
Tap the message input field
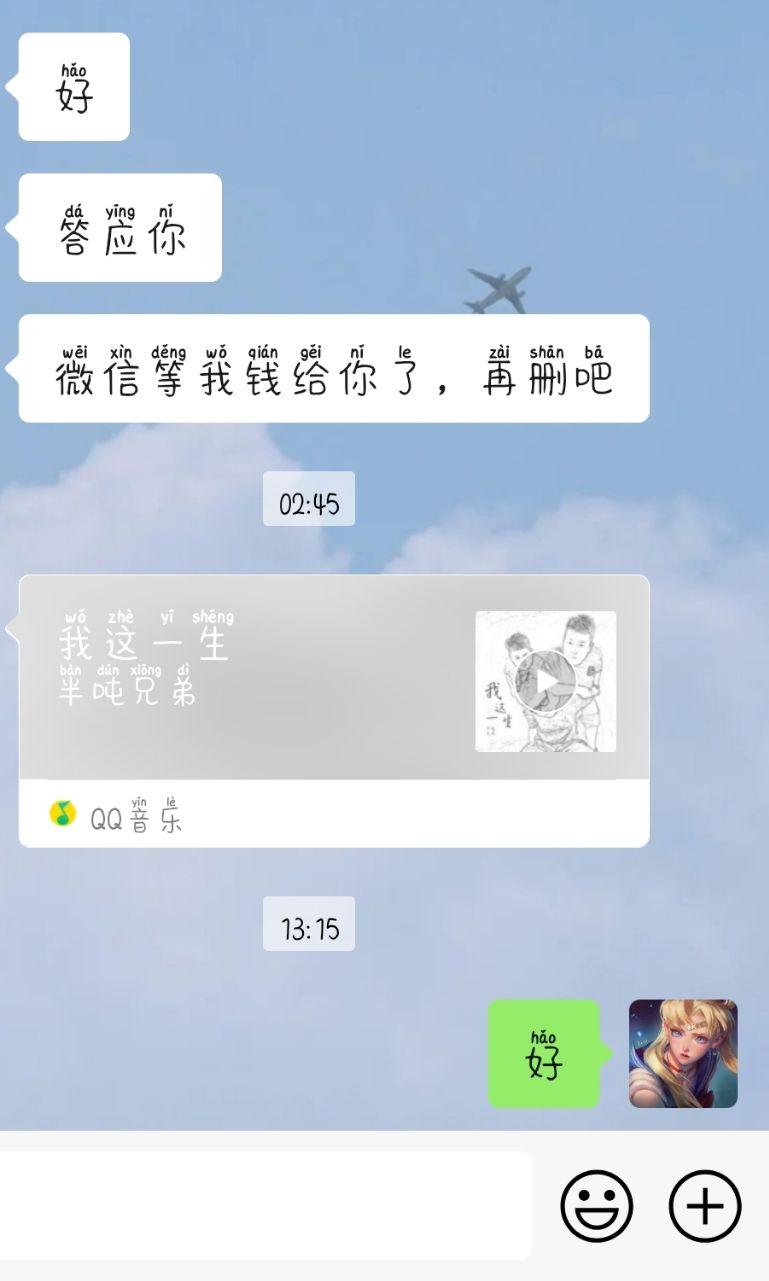pos(265,1205)
